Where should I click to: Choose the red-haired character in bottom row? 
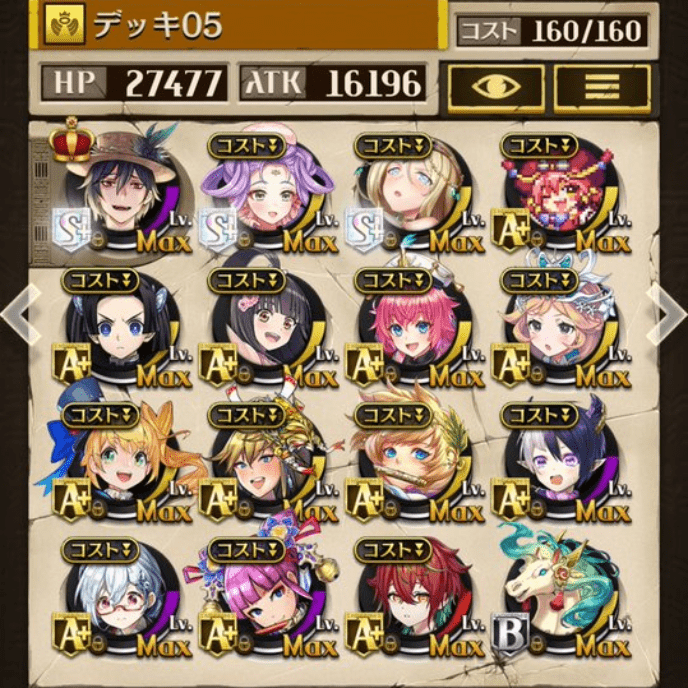click(x=410, y=600)
